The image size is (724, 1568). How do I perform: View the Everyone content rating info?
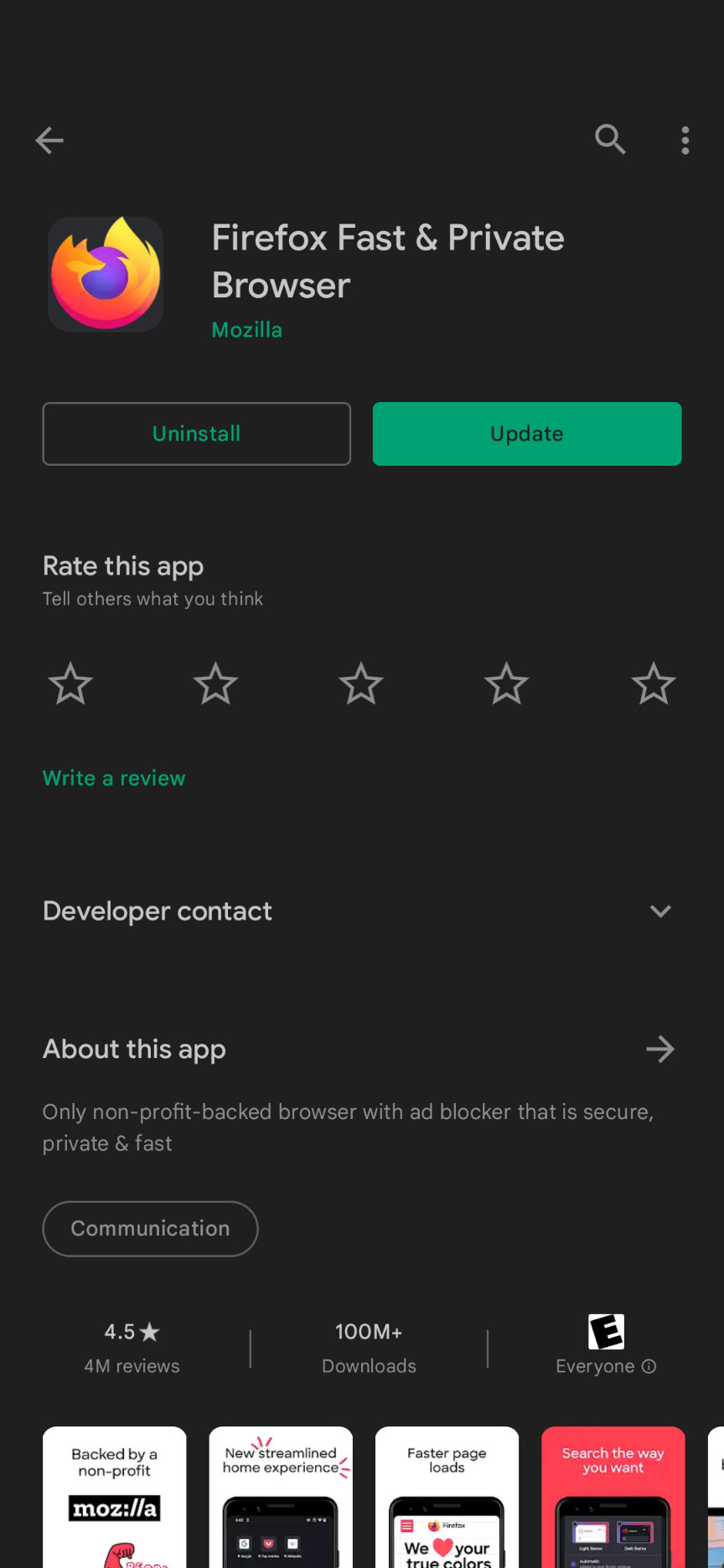pos(649,1366)
